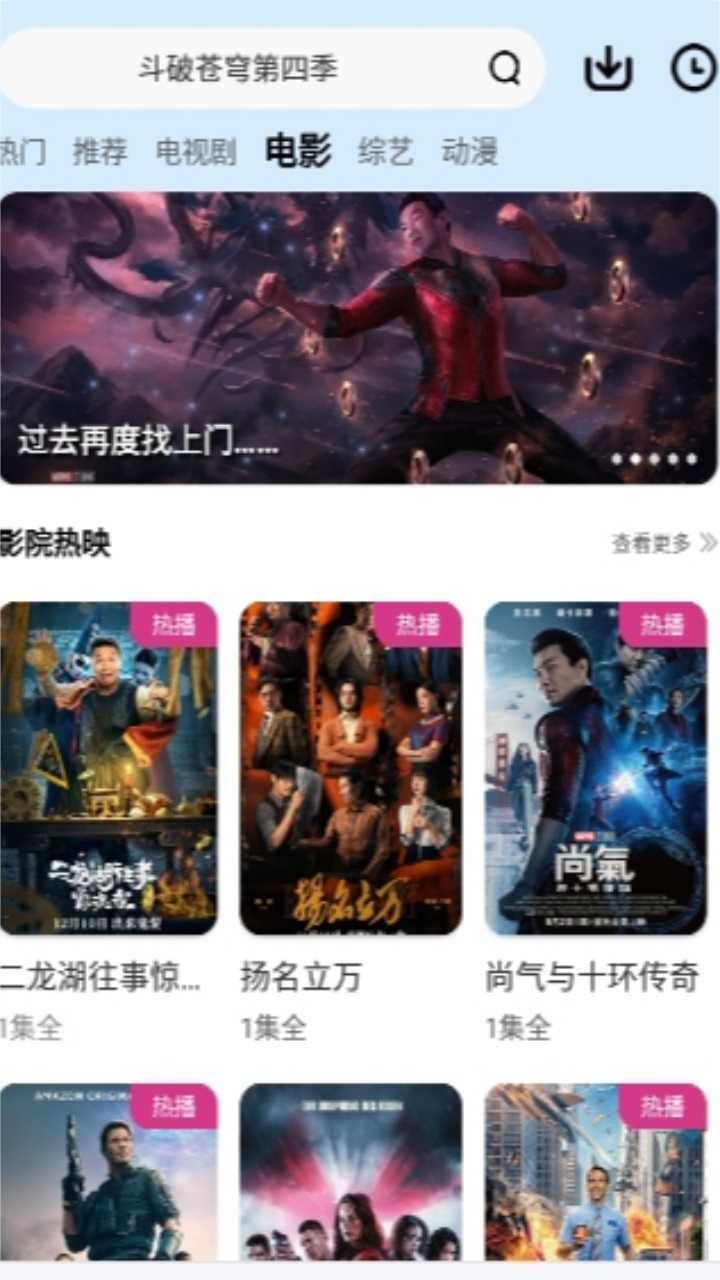Switch to the 电视剧 tab
Image resolution: width=720 pixels, height=1280 pixels.
coord(196,152)
